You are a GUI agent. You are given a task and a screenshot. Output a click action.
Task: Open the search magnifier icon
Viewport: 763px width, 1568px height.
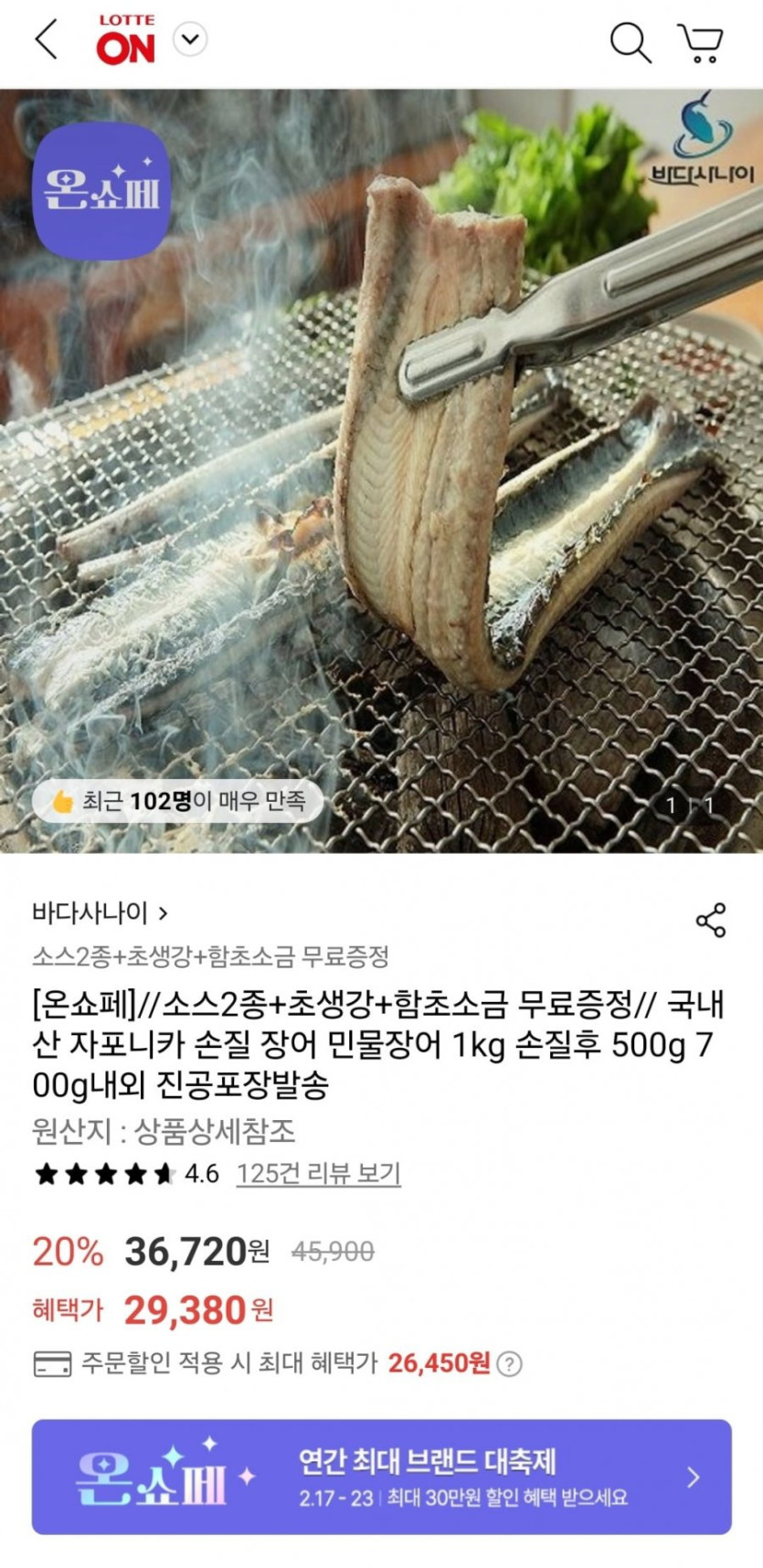click(x=630, y=42)
